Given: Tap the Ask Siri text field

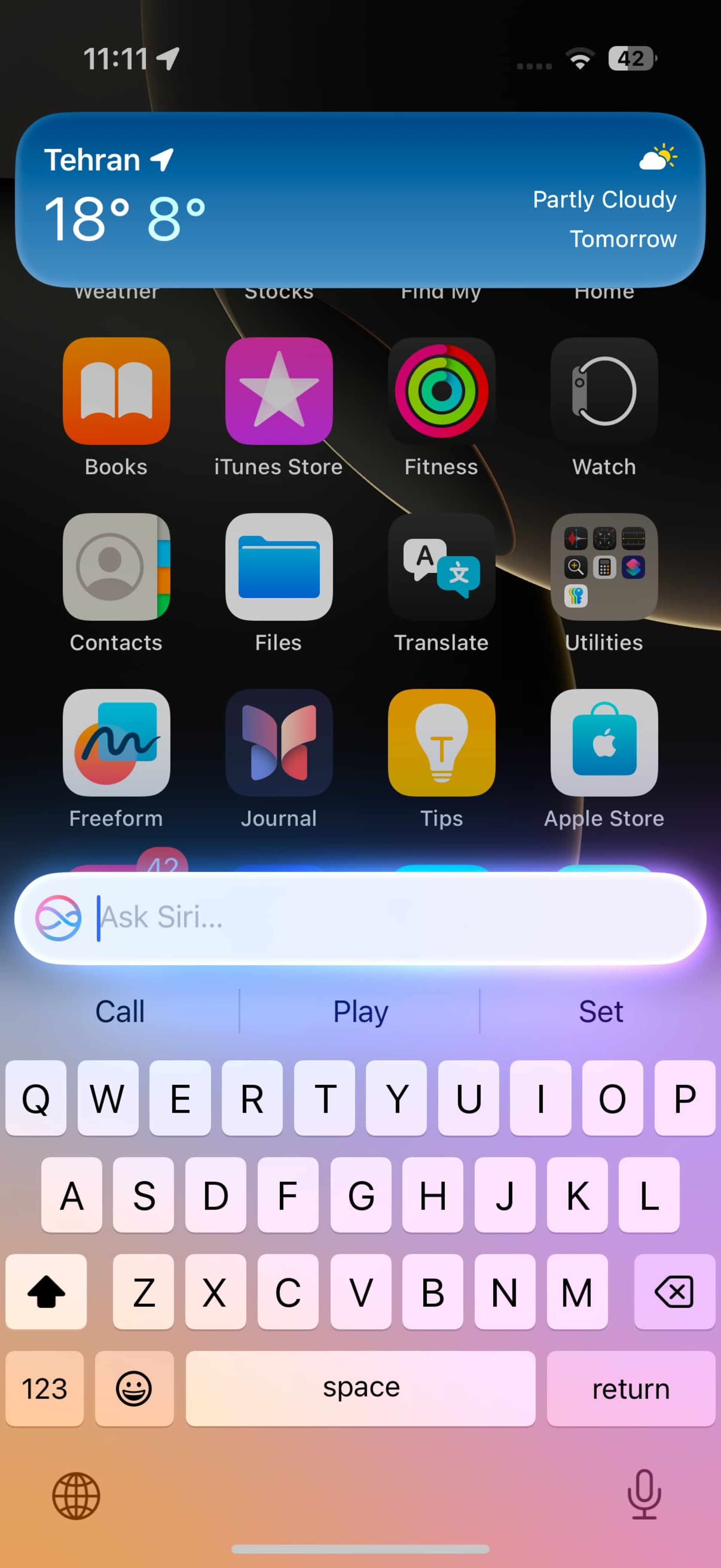Looking at the screenshot, I should (389, 917).
